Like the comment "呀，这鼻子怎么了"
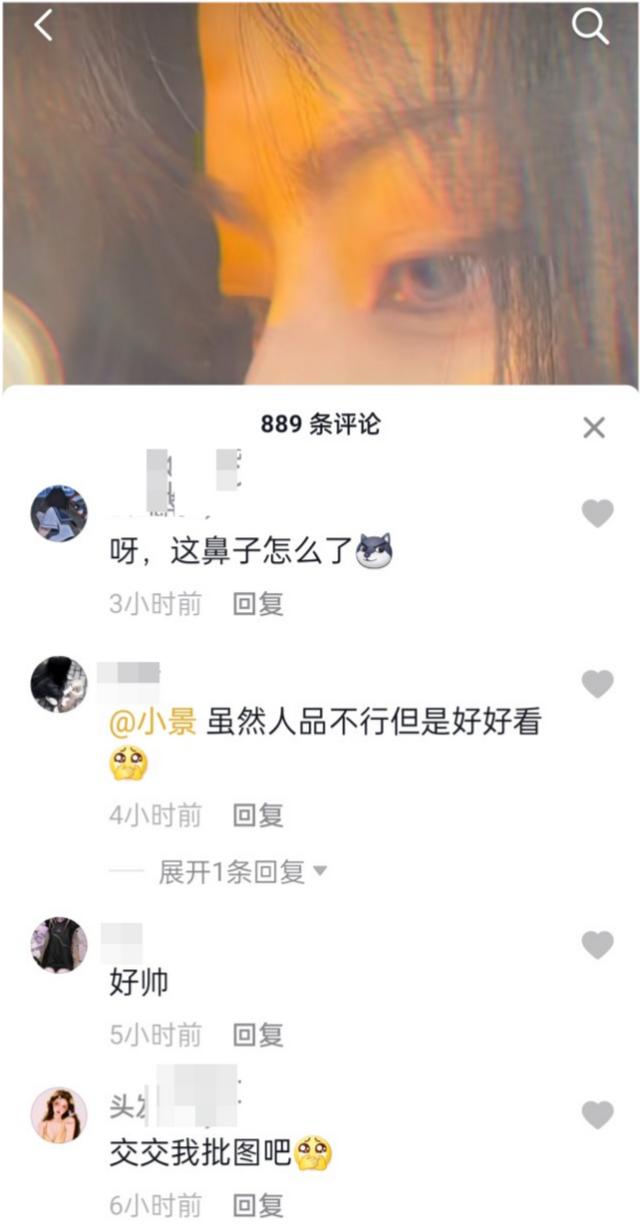The height and width of the screenshot is (1229, 640). point(597,514)
